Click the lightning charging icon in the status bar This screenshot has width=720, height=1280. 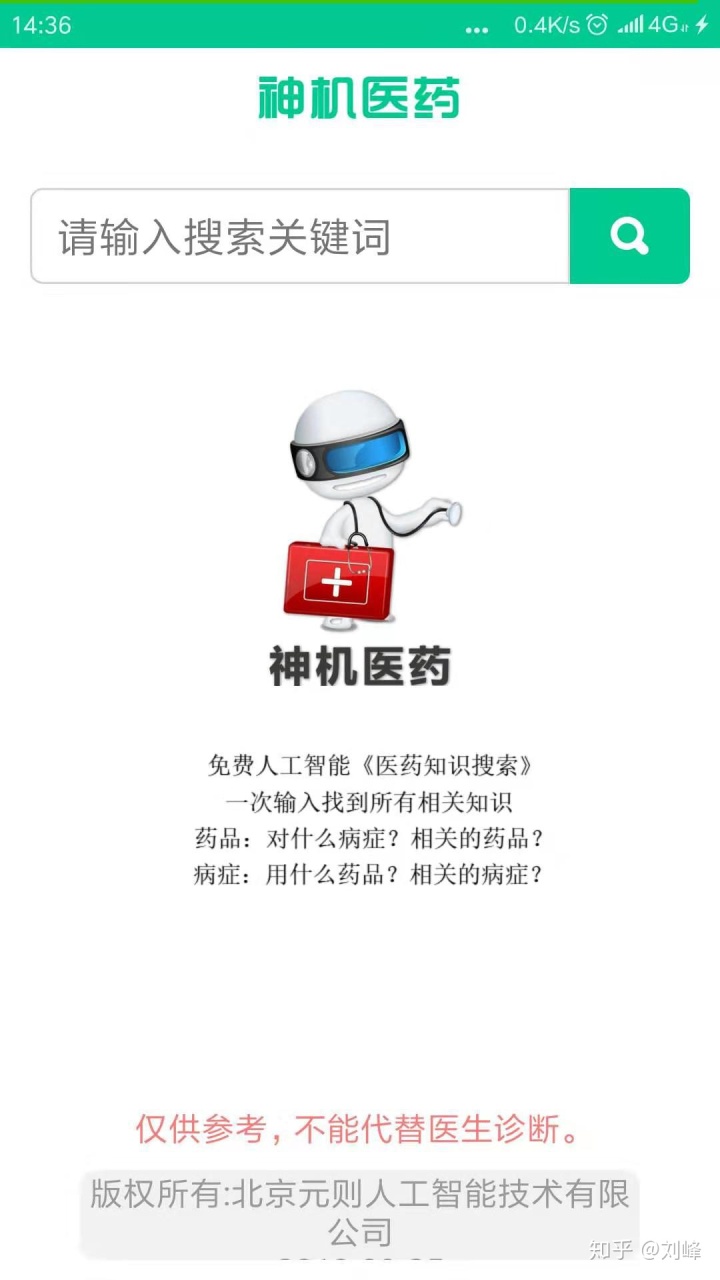pyautogui.click(x=703, y=27)
